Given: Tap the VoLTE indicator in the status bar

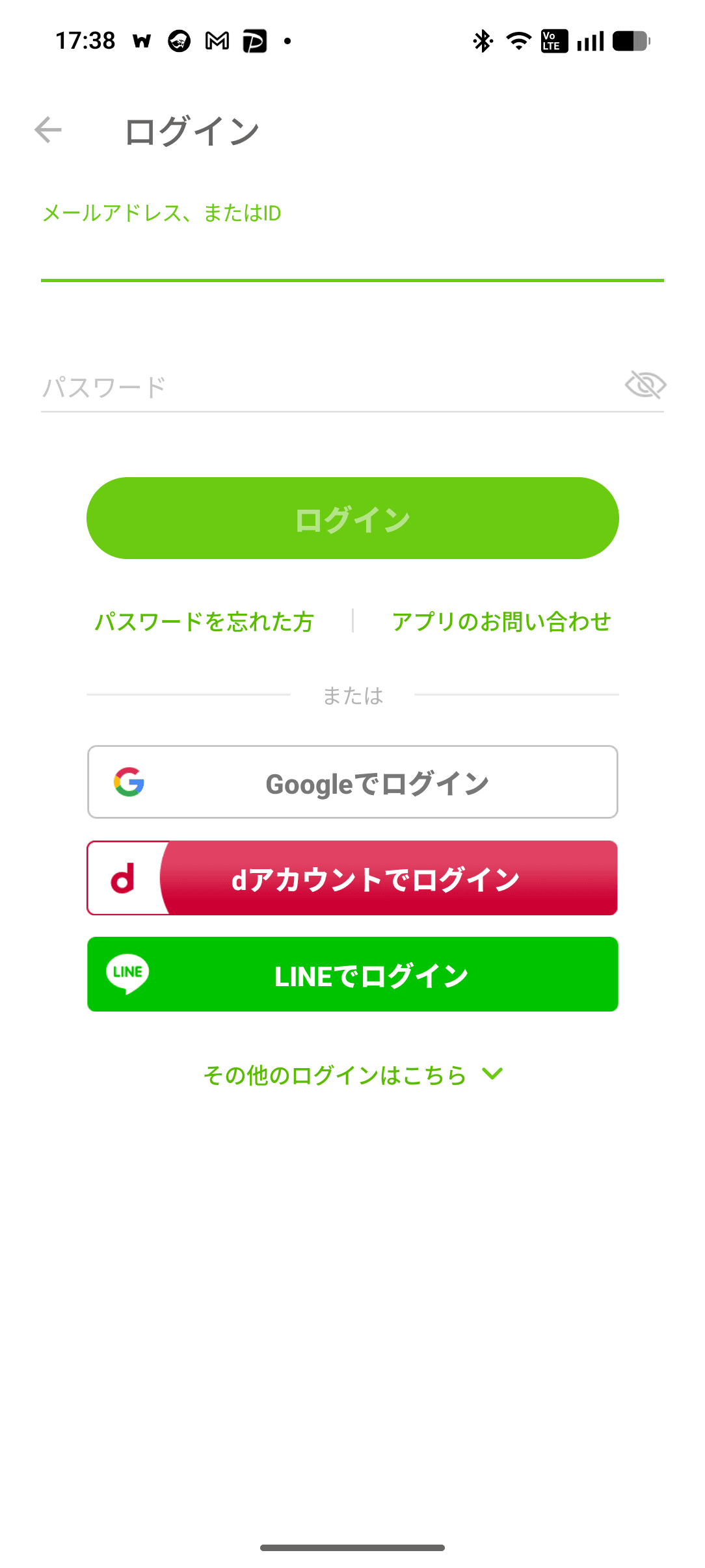Looking at the screenshot, I should click(553, 41).
